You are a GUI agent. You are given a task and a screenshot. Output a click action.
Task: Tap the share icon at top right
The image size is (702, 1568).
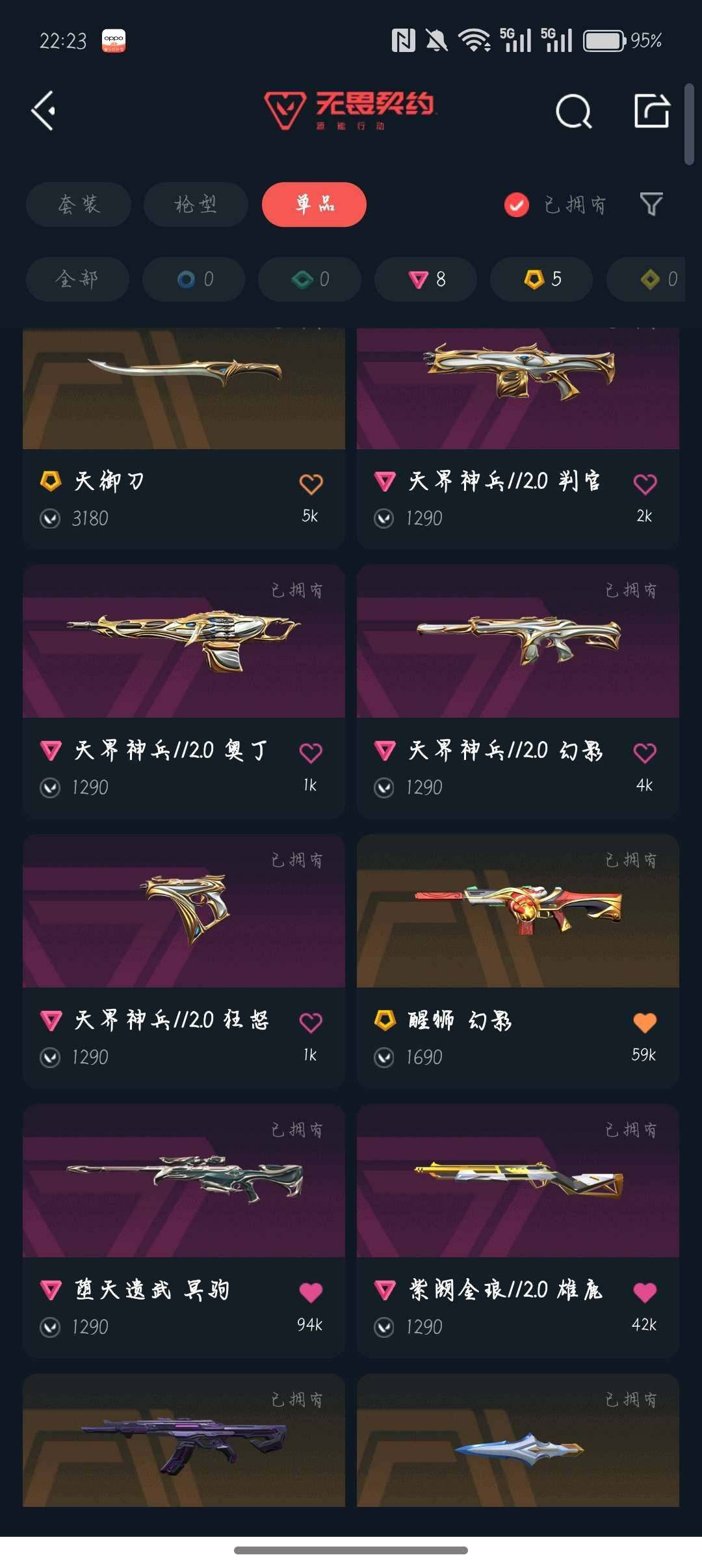click(651, 111)
